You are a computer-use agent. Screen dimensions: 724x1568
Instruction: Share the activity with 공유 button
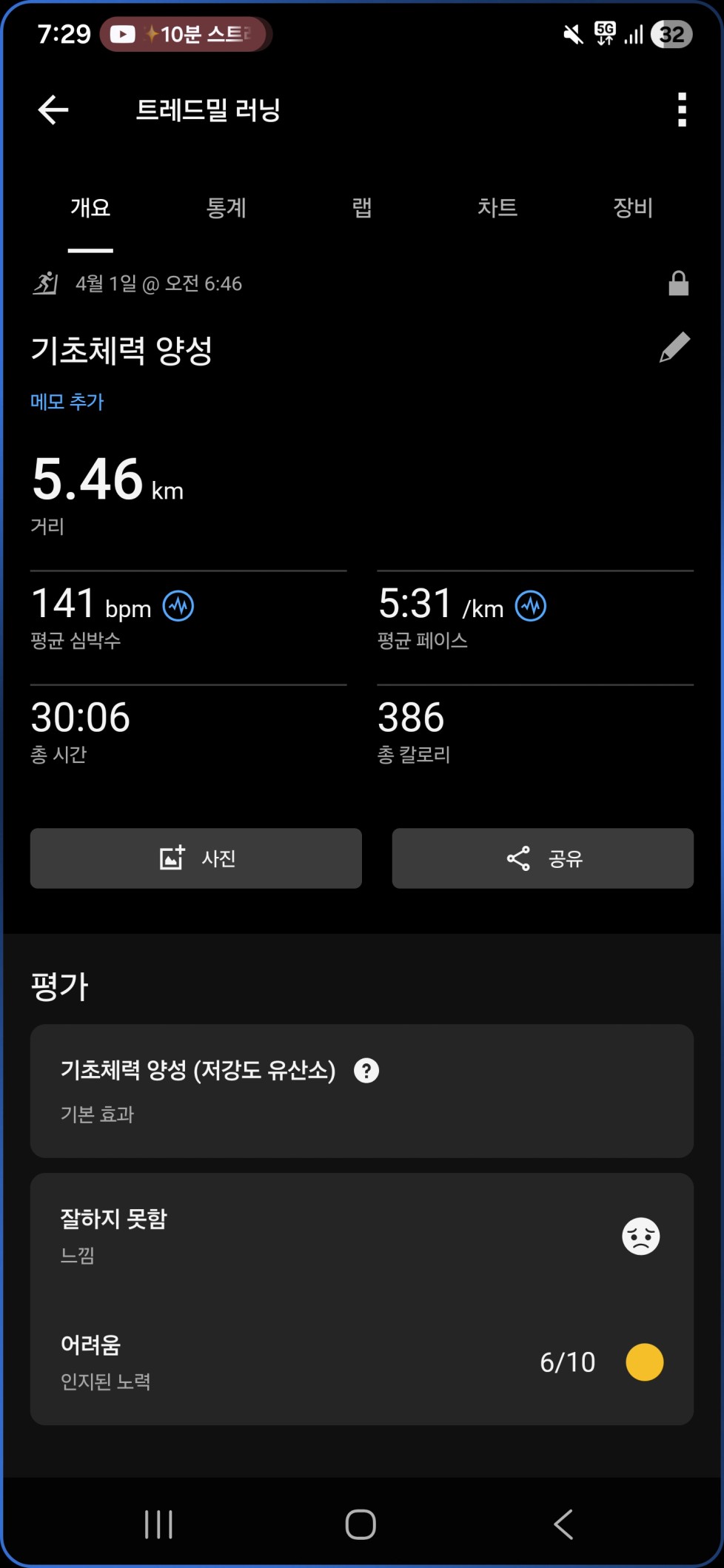[x=543, y=858]
